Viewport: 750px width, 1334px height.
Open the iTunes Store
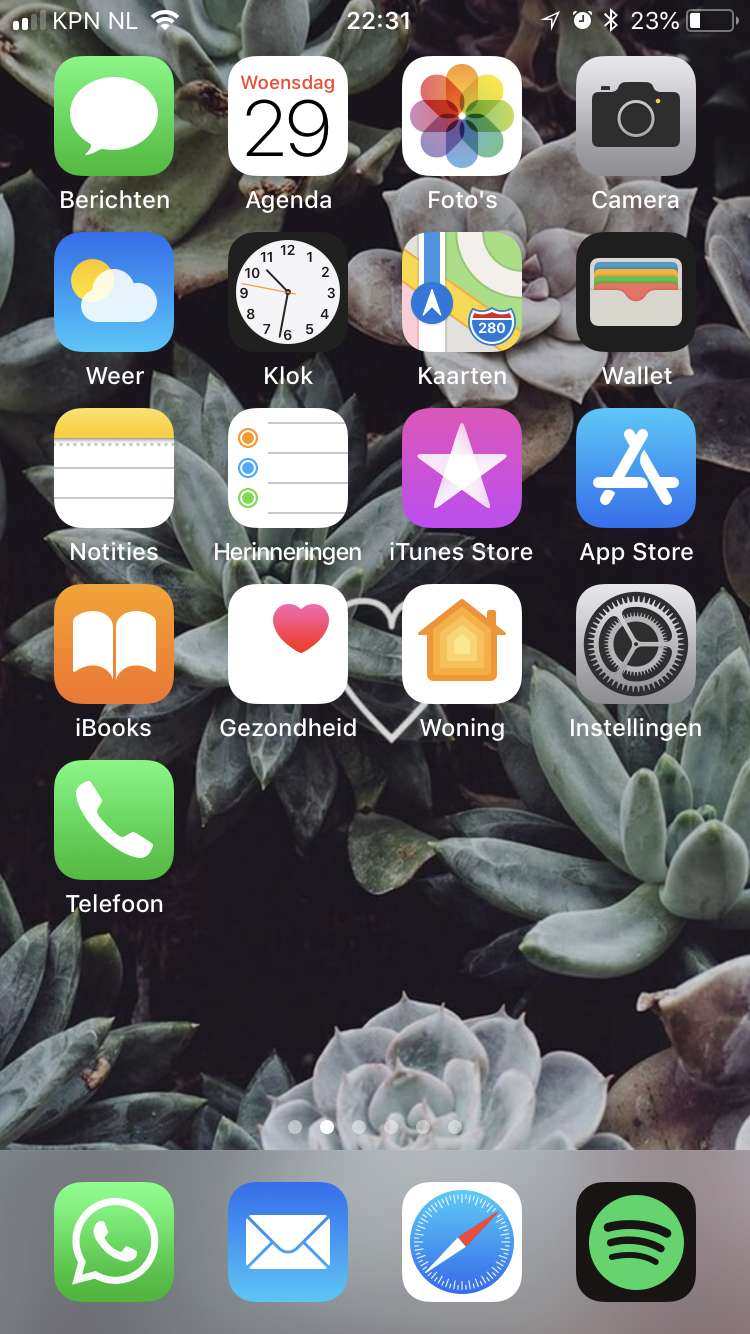[462, 468]
